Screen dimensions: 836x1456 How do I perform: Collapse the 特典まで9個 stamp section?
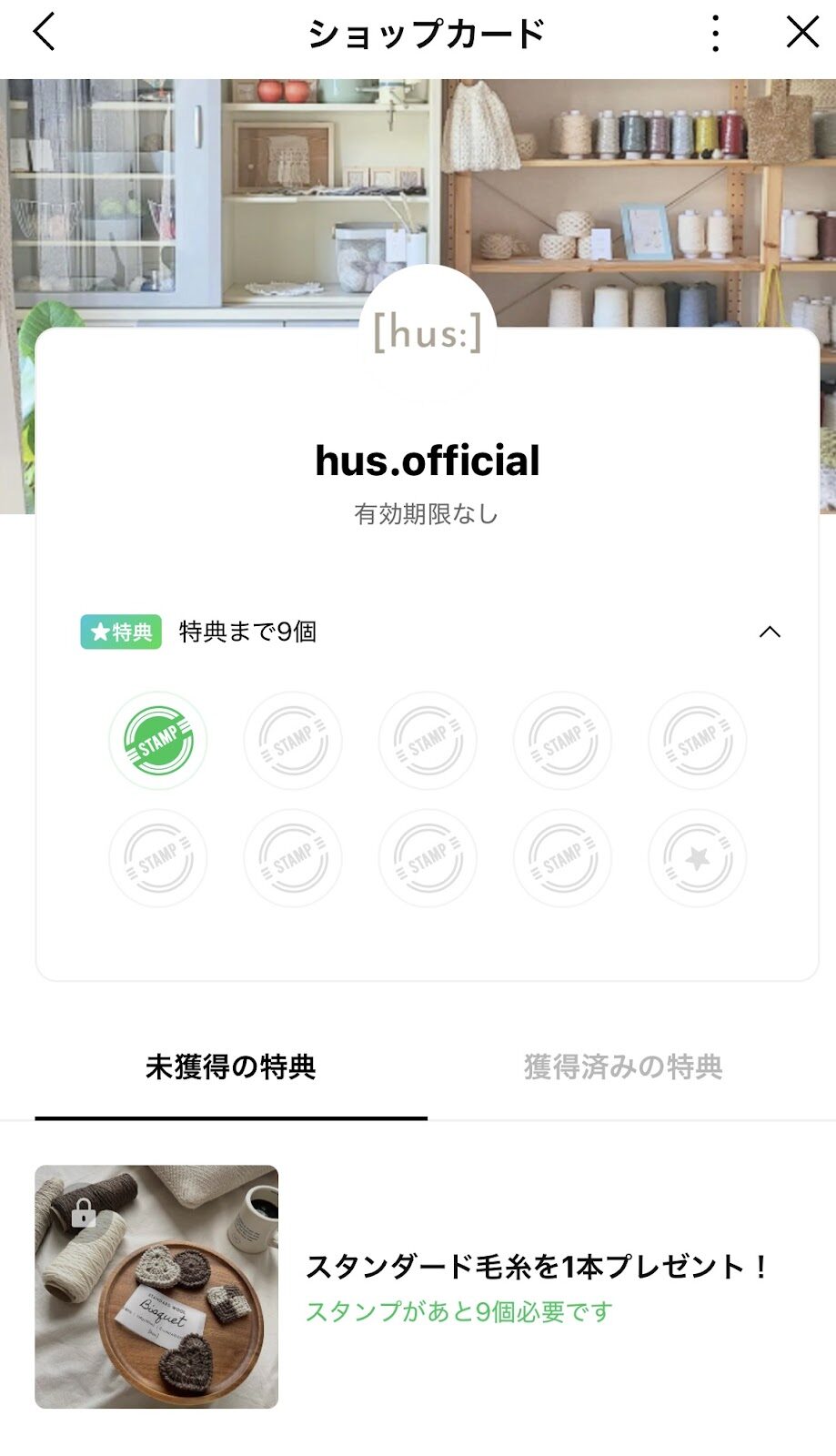pos(770,632)
